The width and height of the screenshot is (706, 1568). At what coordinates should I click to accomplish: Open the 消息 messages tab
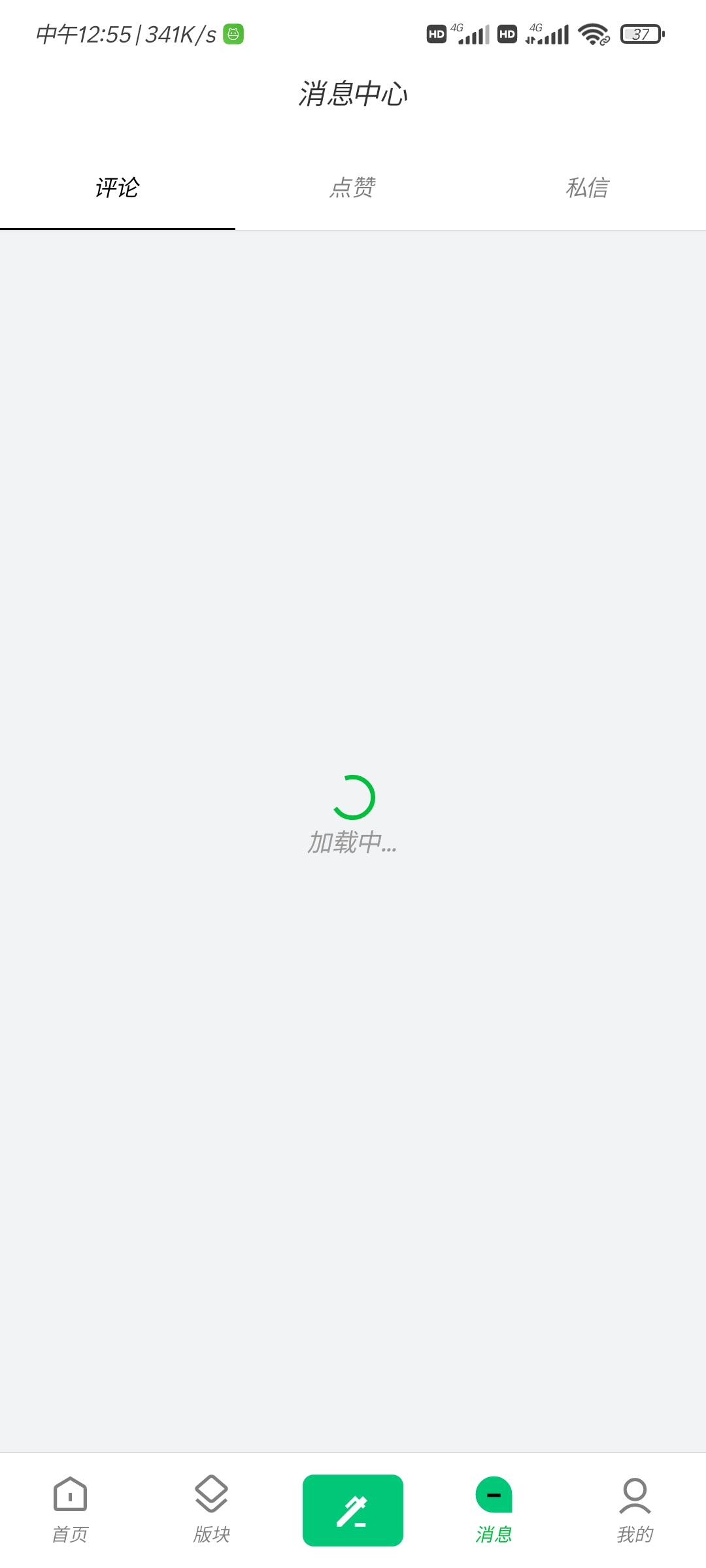point(494,1510)
